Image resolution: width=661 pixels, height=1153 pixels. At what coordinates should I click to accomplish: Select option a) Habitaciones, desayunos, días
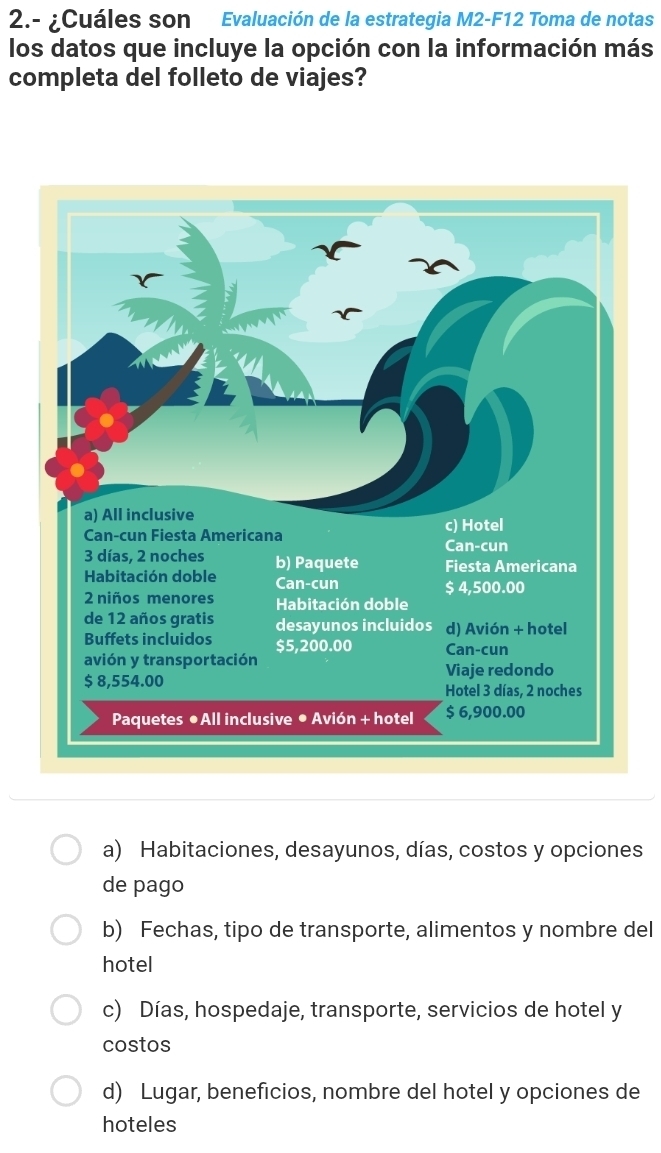67,850
